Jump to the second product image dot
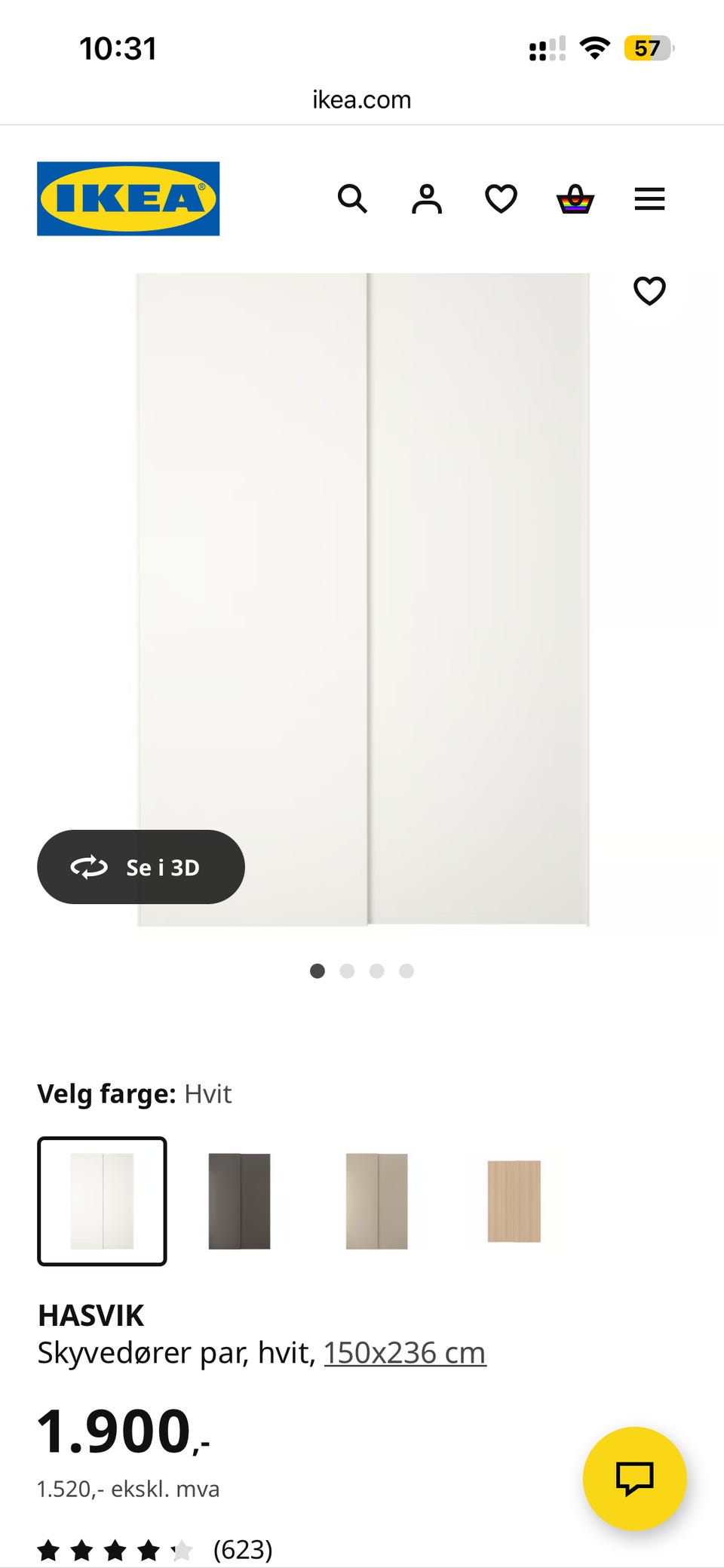This screenshot has width=724, height=1568. [347, 971]
